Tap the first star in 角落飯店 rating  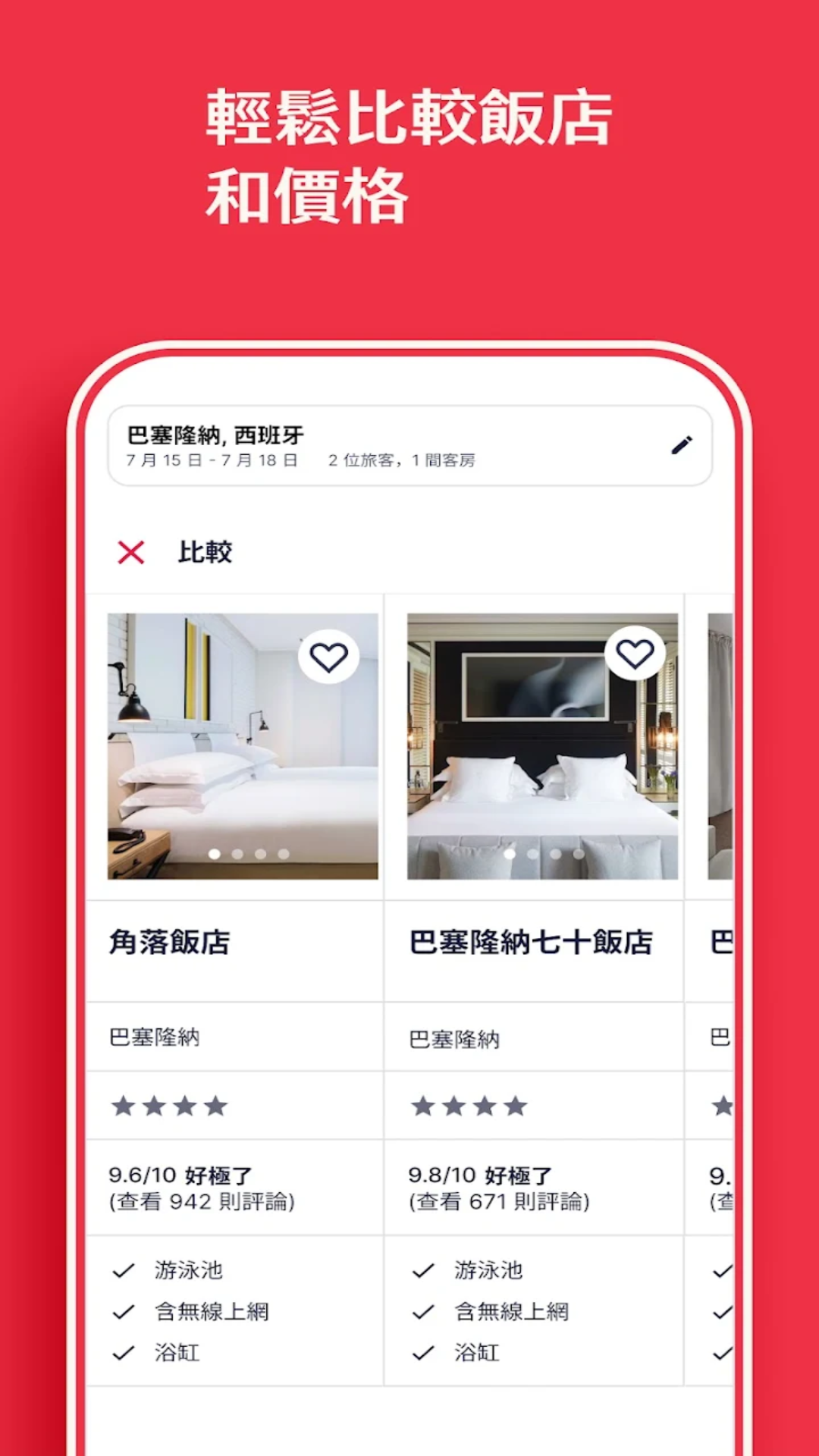tap(121, 1106)
